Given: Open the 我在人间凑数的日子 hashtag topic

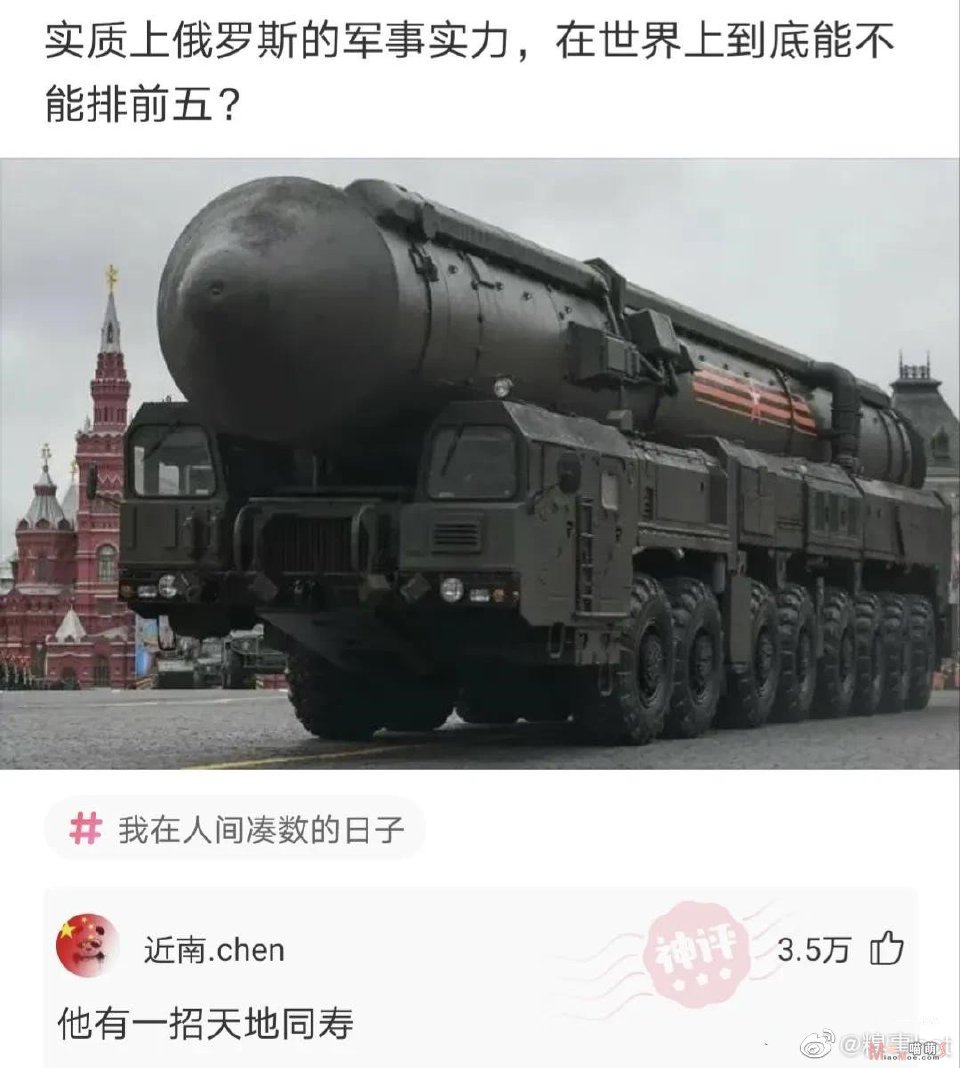Looking at the screenshot, I should tap(236, 830).
